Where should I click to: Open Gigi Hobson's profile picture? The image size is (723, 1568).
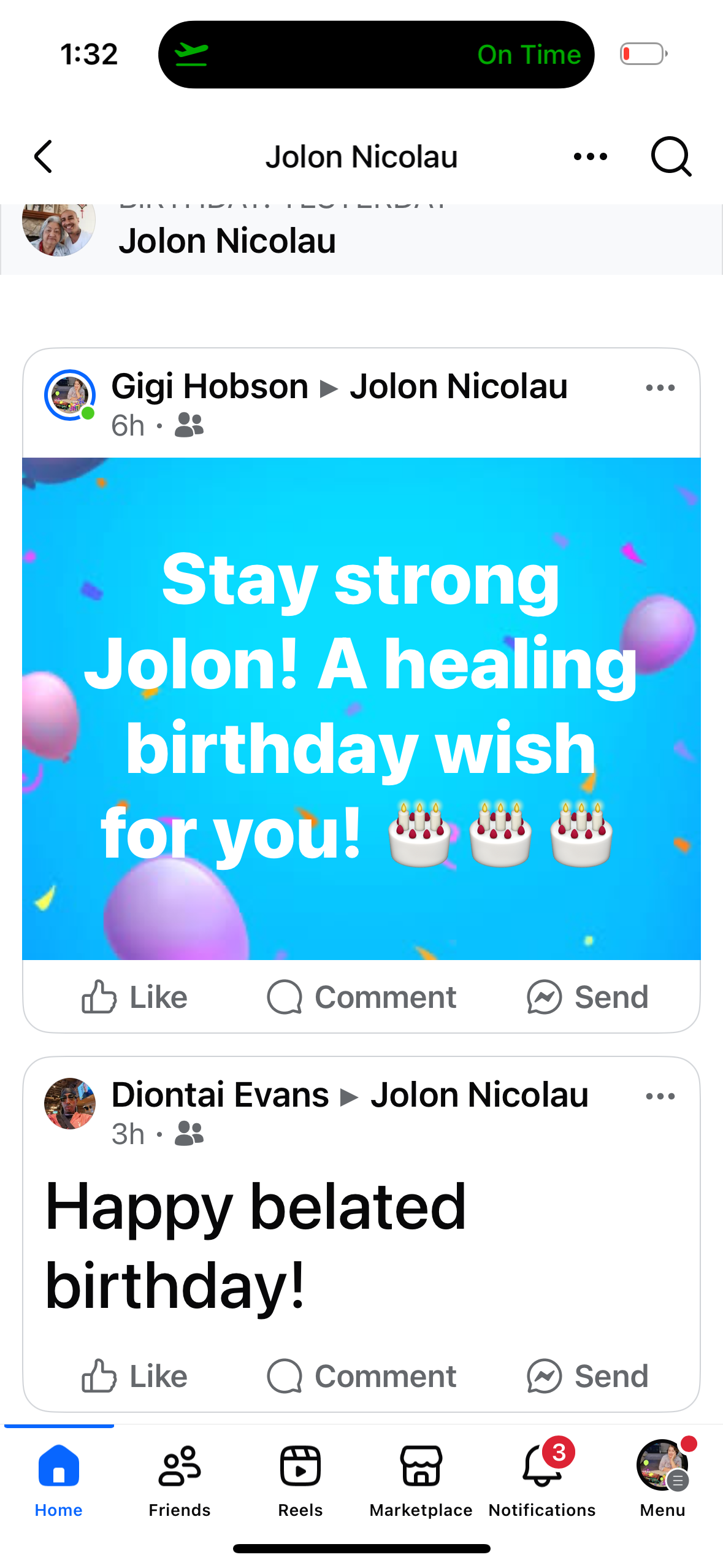(70, 395)
